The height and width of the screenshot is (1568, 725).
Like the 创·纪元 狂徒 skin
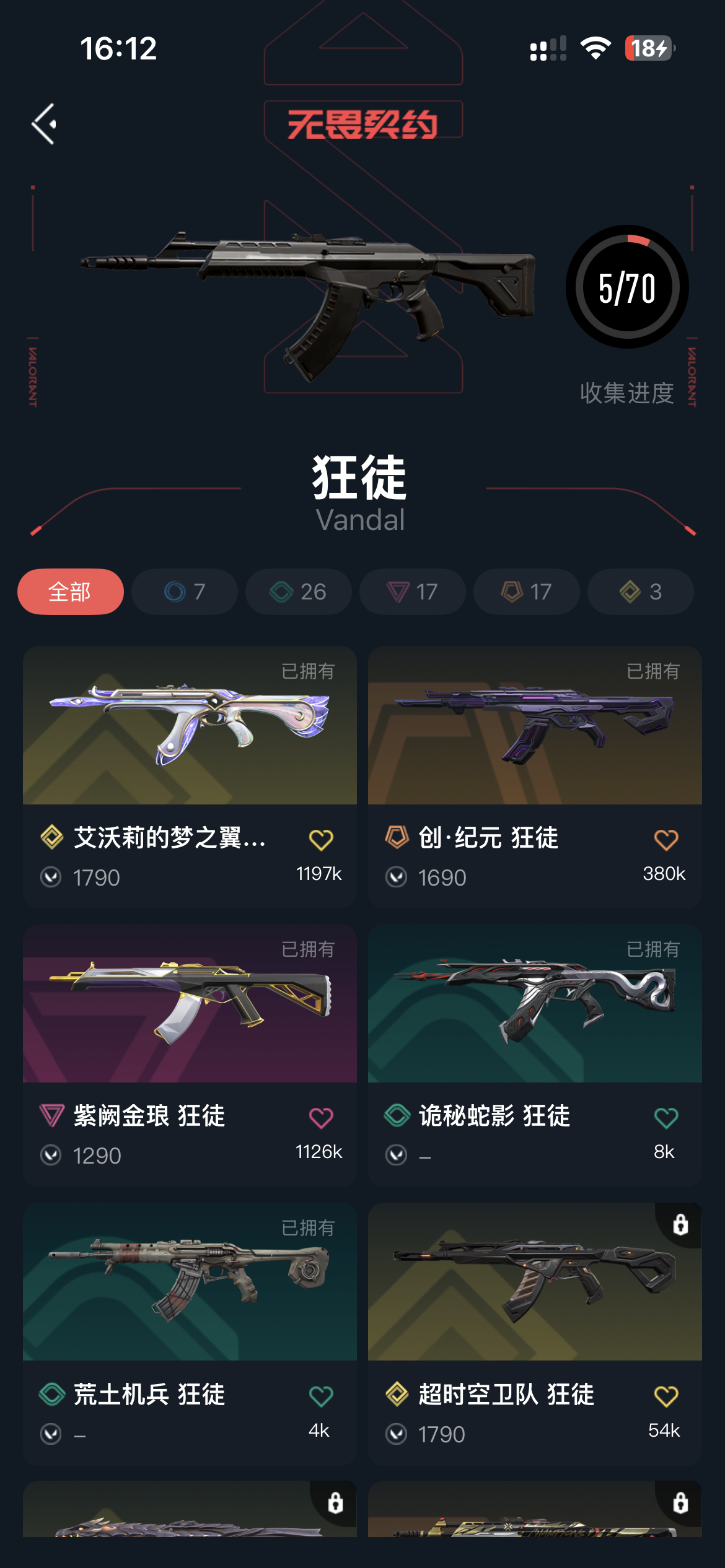click(x=666, y=840)
